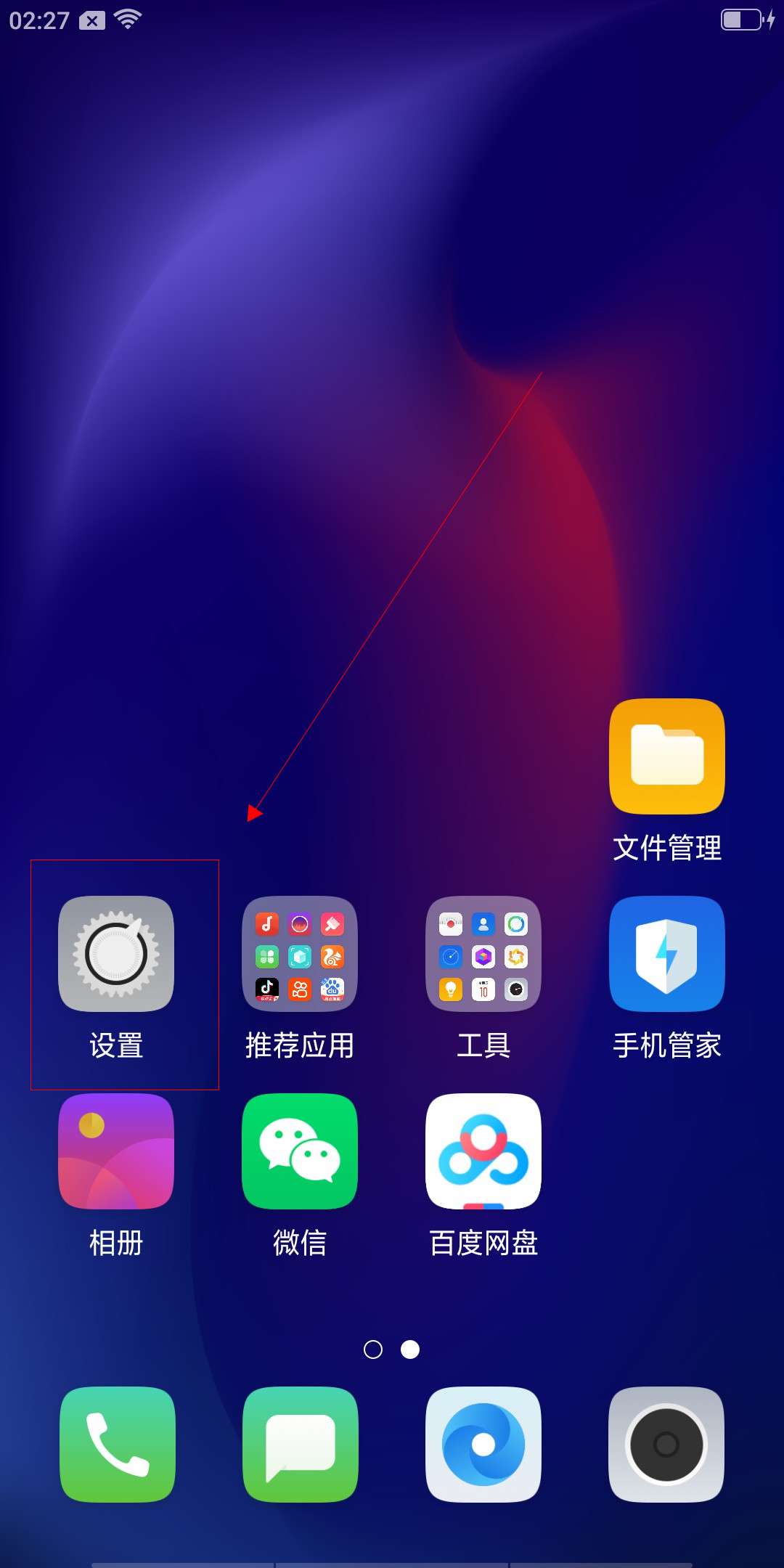
Task: Open the 相册 gallery app
Action: pyautogui.click(x=116, y=1151)
